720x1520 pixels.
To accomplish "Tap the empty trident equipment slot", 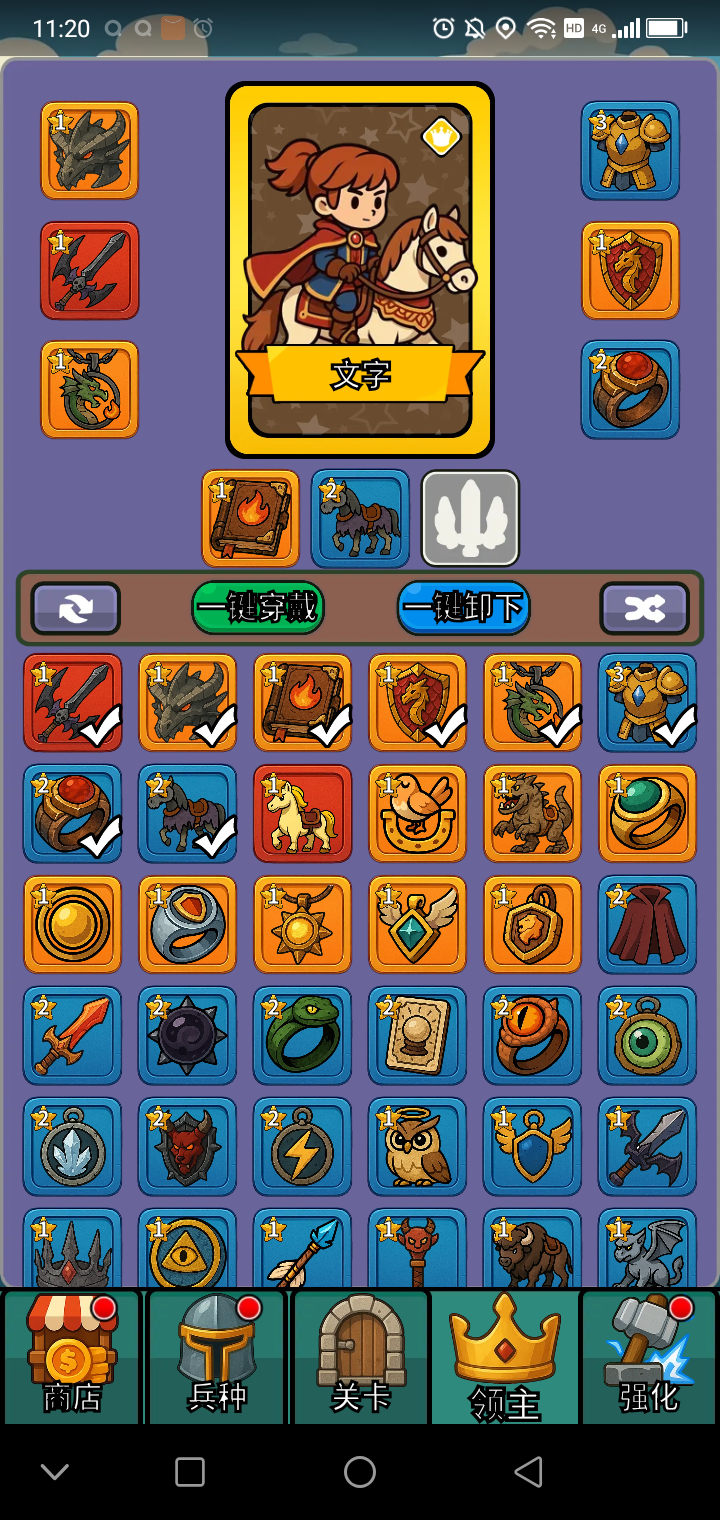I will coord(470,518).
